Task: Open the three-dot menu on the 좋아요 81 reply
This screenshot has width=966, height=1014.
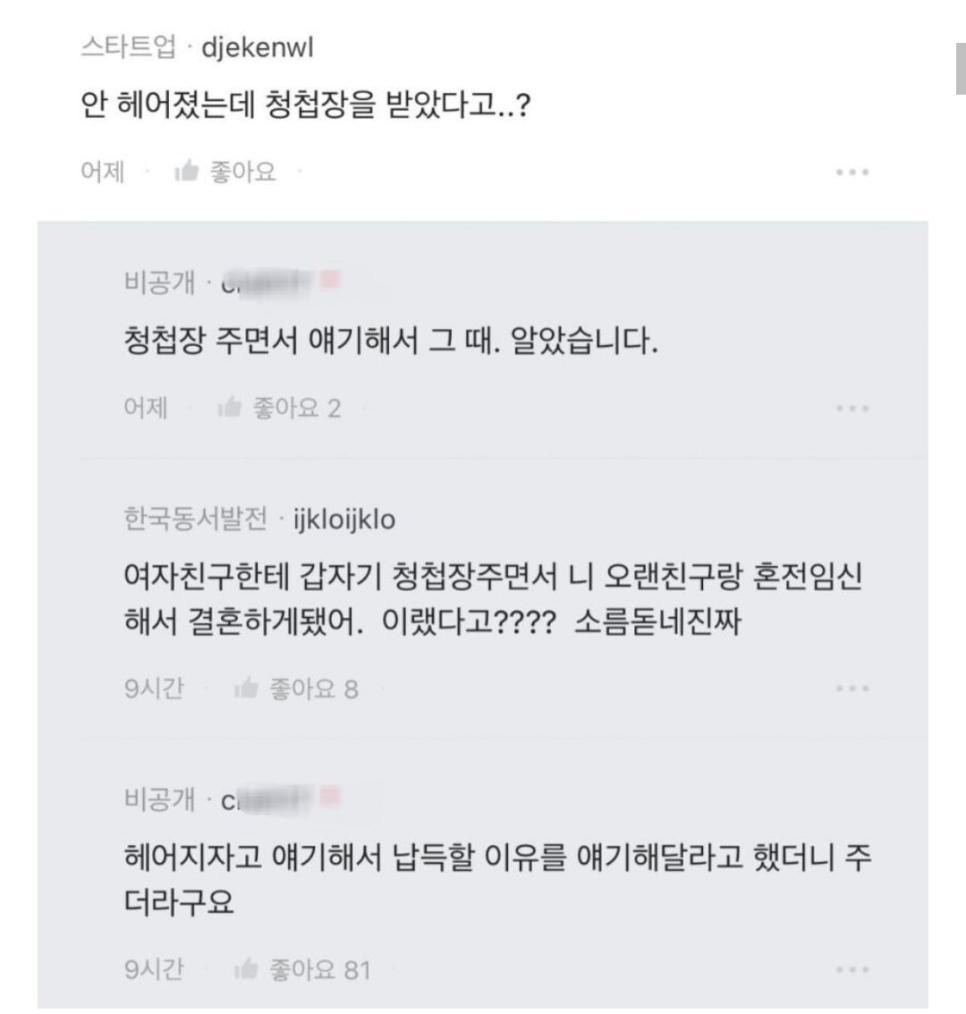Action: click(852, 969)
